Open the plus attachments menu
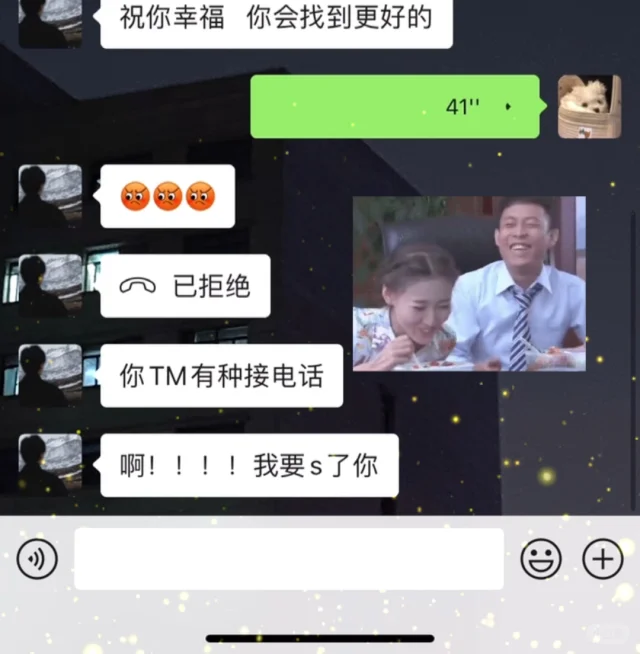This screenshot has width=640, height=654. coord(602,559)
